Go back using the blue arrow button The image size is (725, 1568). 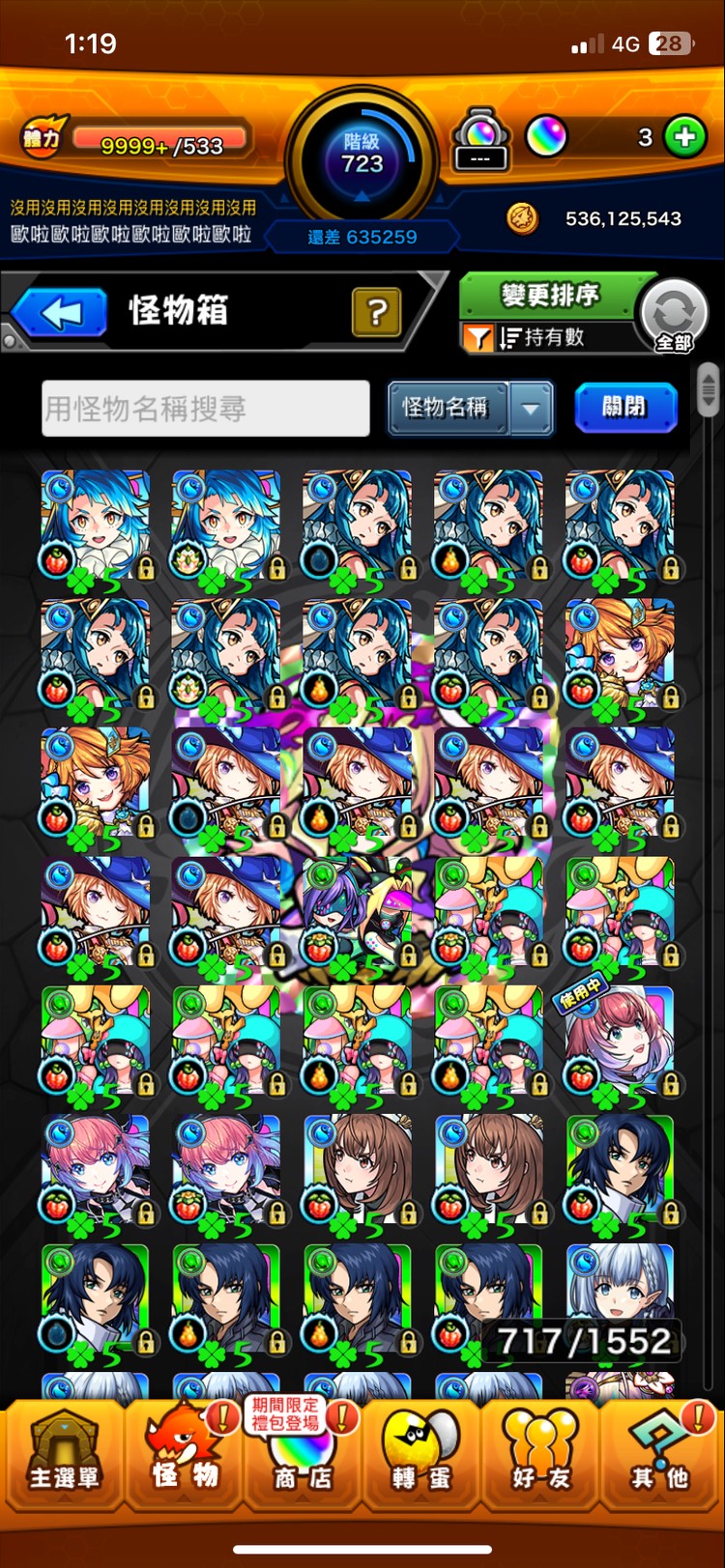pyautogui.click(x=60, y=313)
